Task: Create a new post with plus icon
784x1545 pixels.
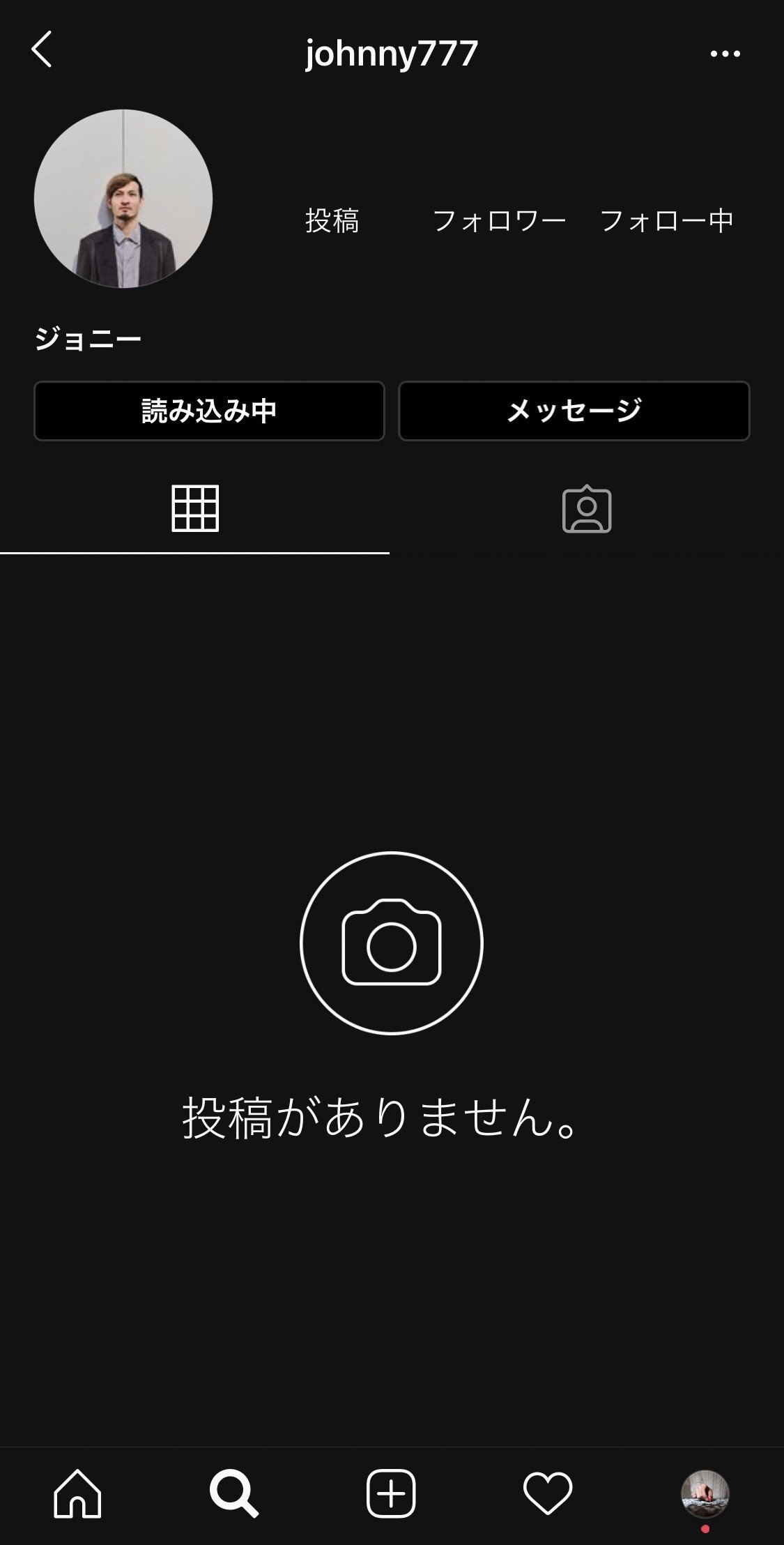Action: [391, 1493]
